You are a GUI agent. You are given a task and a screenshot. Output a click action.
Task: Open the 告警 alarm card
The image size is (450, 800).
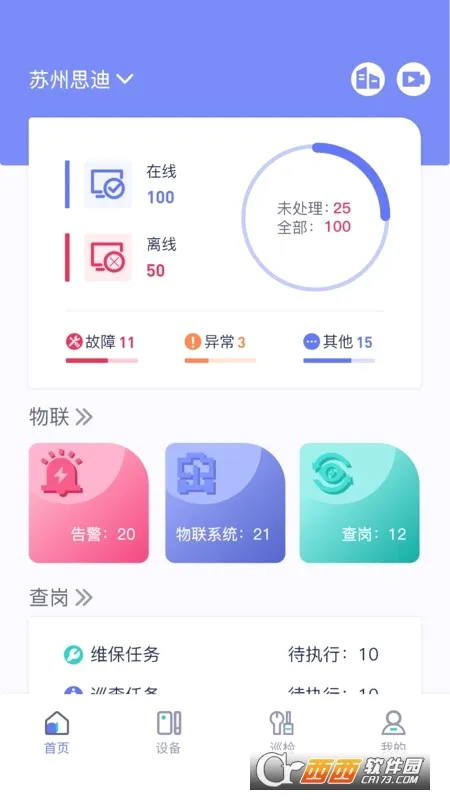pyautogui.click(x=89, y=503)
